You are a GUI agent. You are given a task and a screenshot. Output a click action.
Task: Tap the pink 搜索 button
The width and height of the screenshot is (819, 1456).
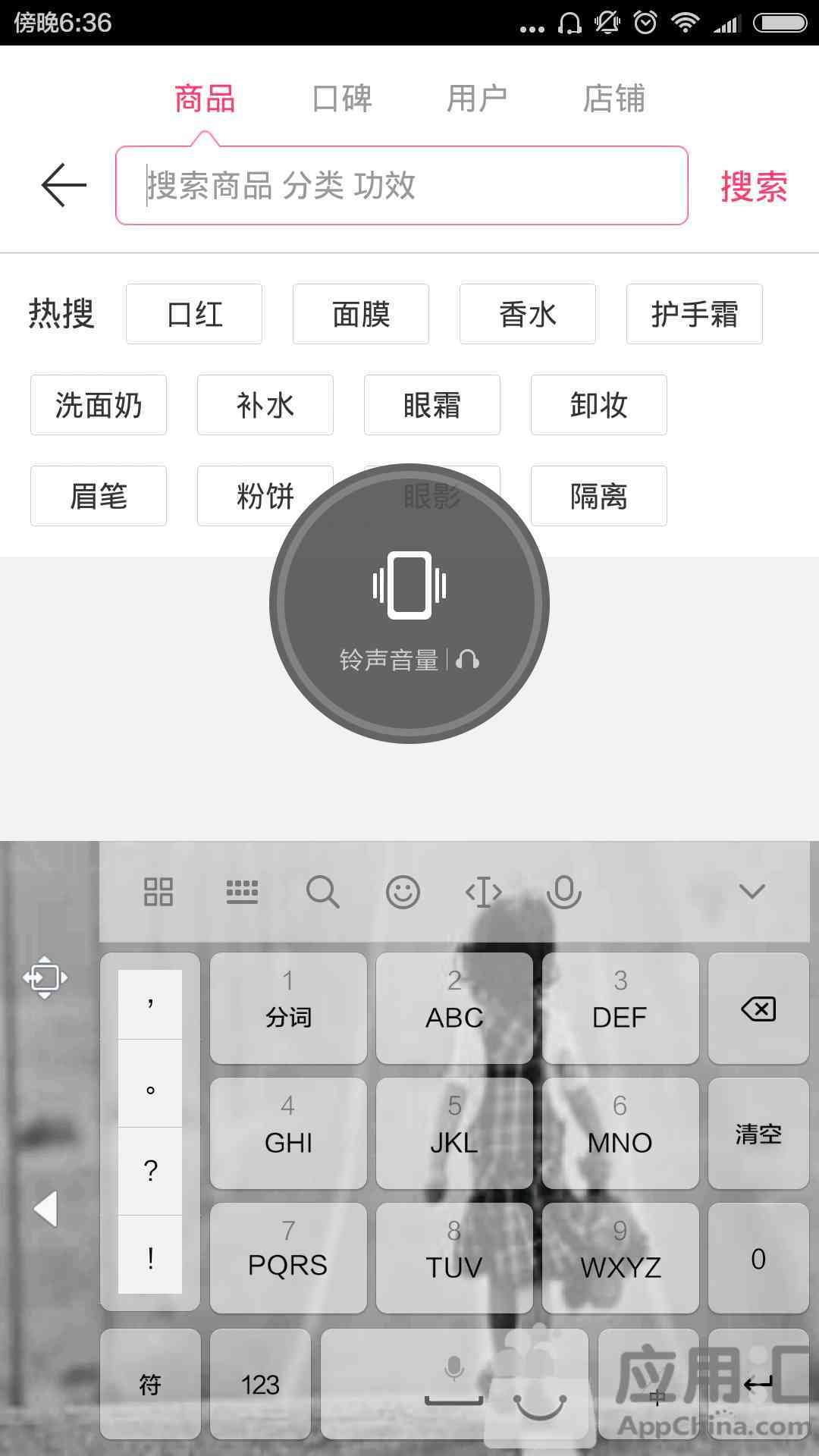754,186
